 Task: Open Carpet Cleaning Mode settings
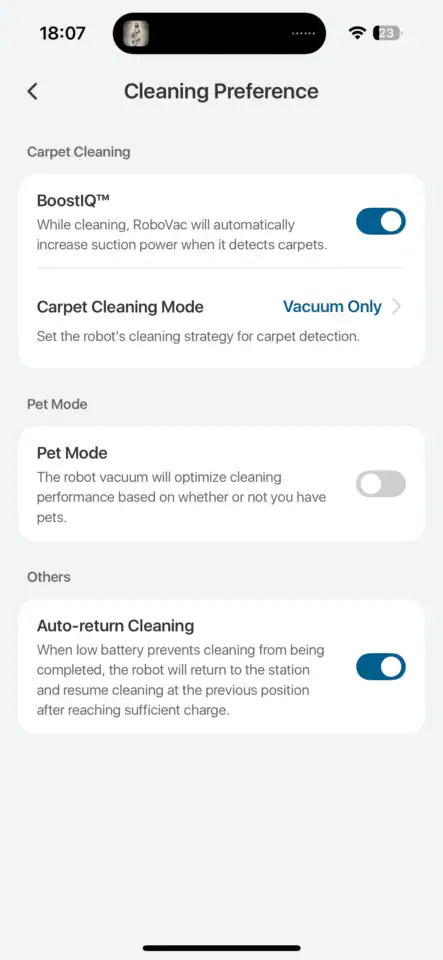click(x=221, y=319)
